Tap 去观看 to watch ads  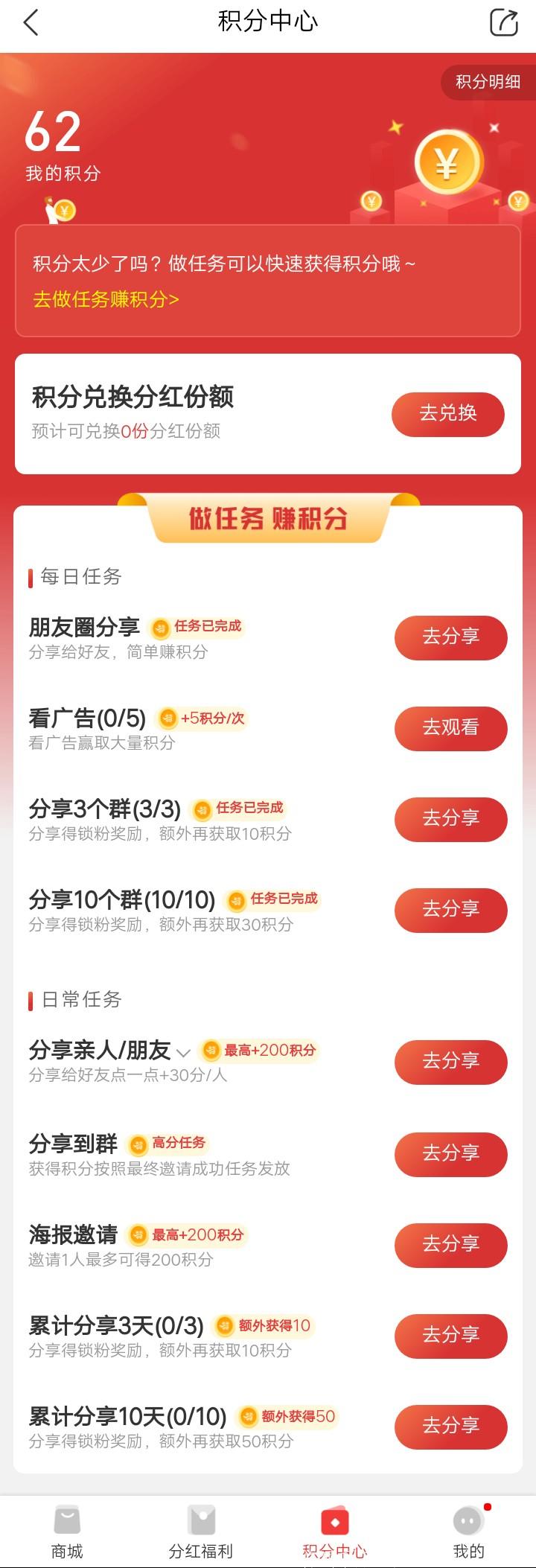click(450, 728)
